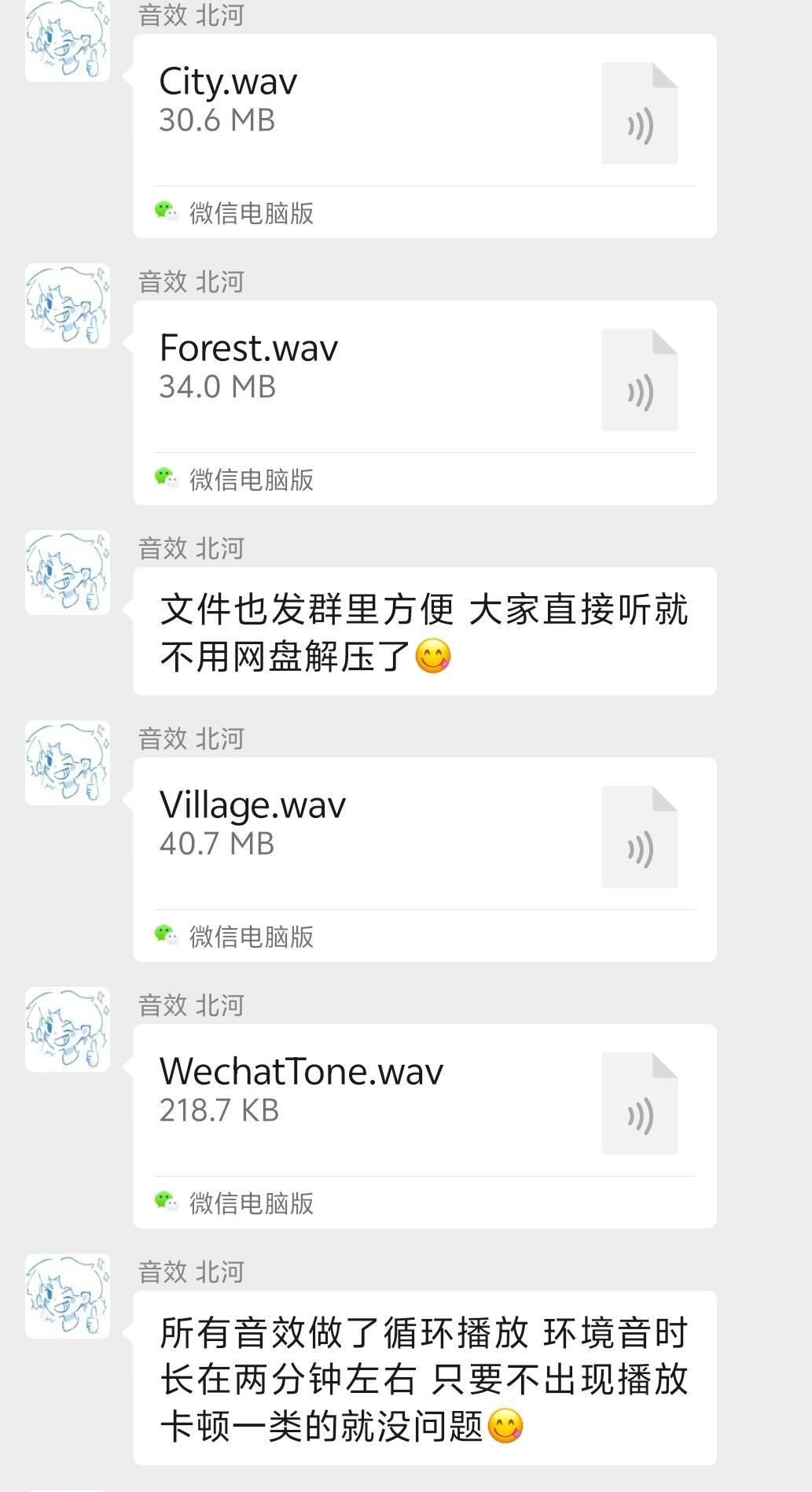Click the avatar next to Forest.wav message
Image resolution: width=812 pixels, height=1492 pixels.
68,305
